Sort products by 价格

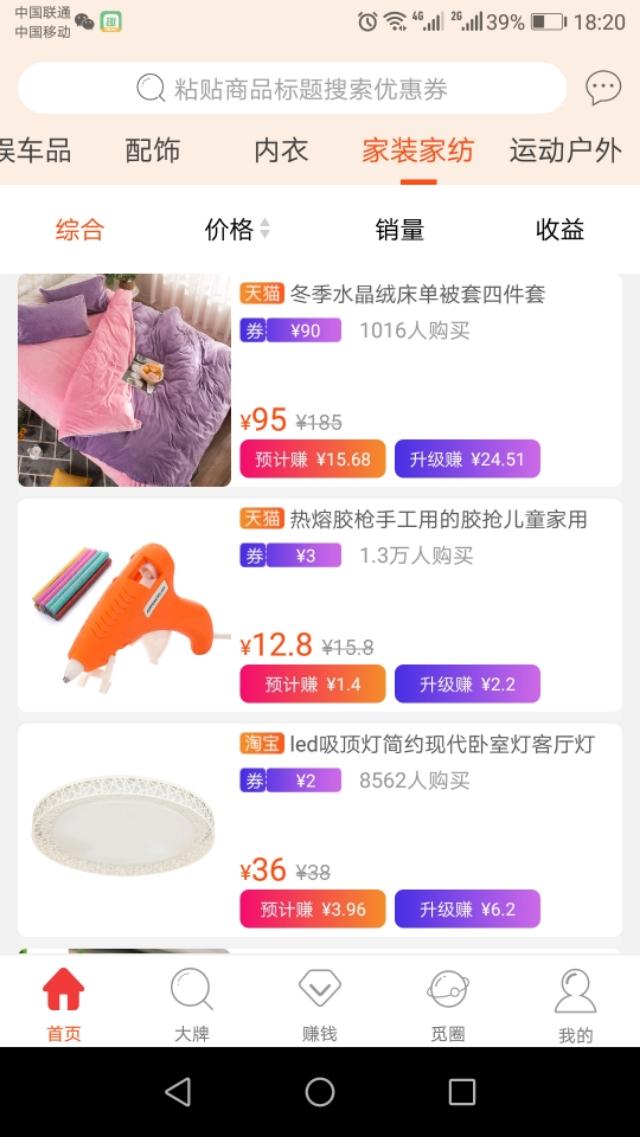[x=236, y=230]
